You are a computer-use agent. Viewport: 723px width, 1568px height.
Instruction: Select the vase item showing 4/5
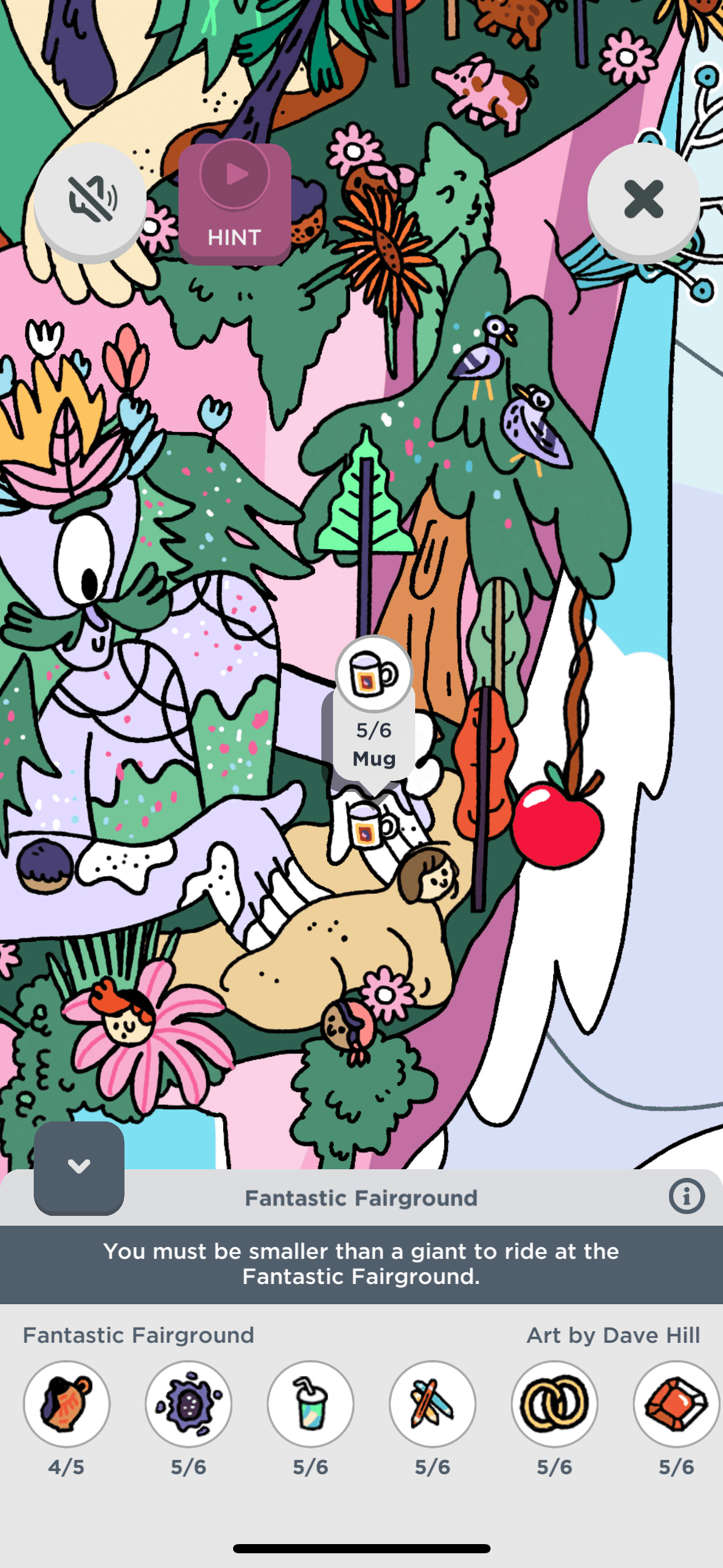coord(66,1404)
